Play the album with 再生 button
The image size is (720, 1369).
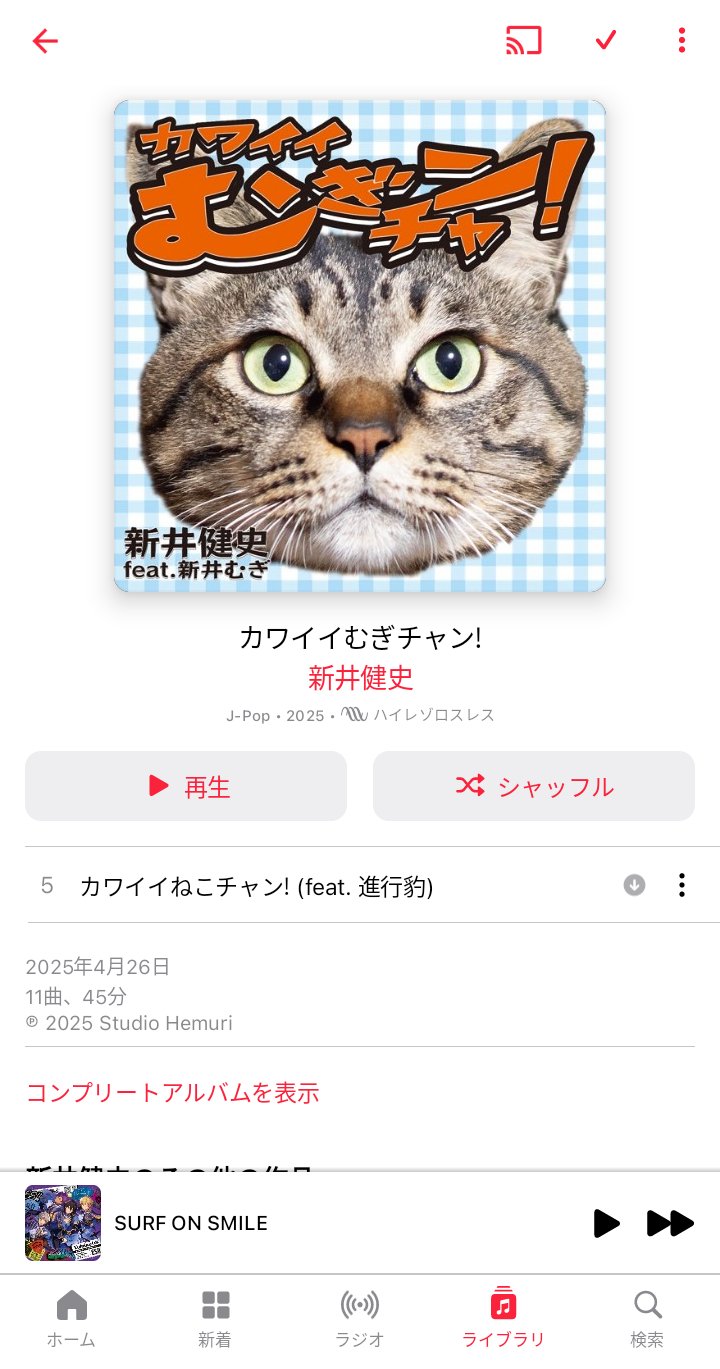click(x=186, y=786)
